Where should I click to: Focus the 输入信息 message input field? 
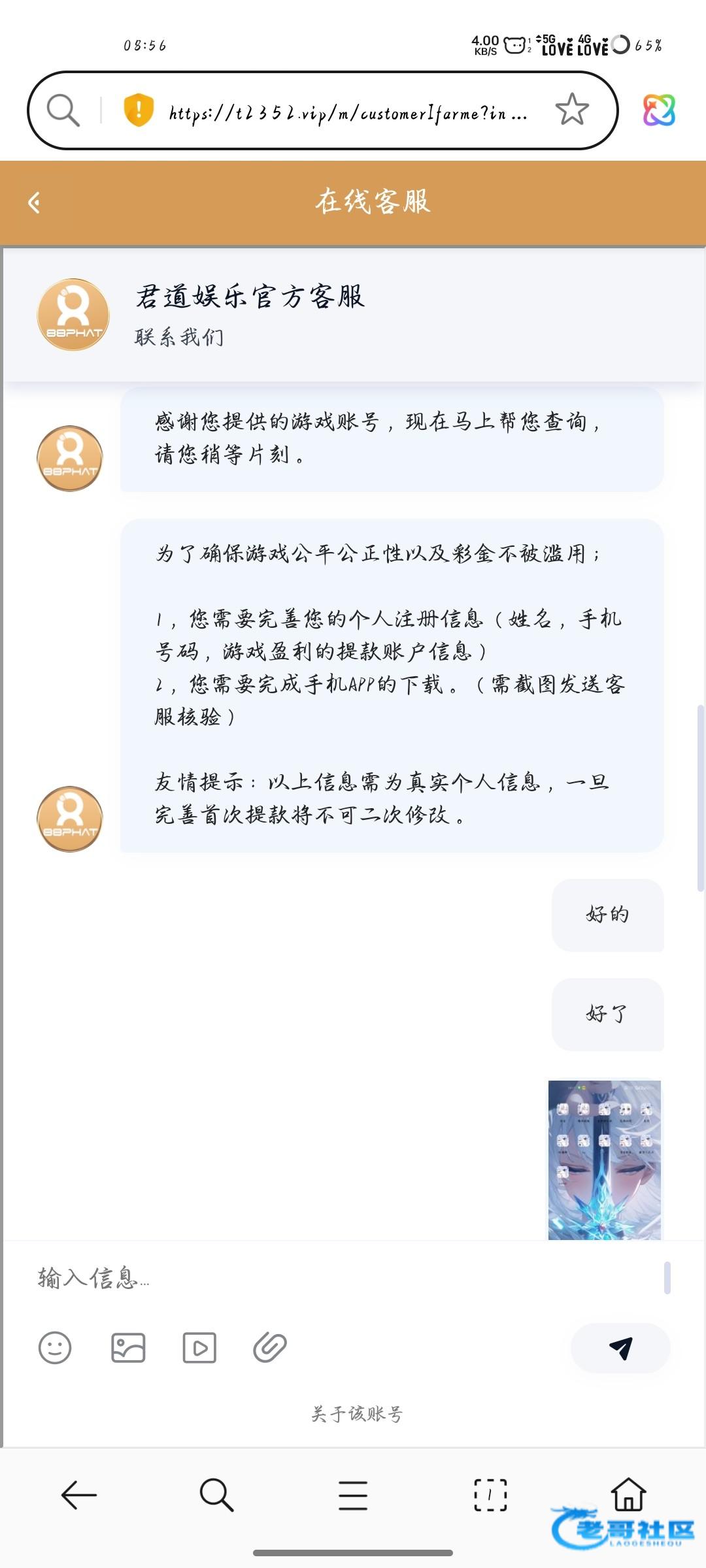[346, 1277]
